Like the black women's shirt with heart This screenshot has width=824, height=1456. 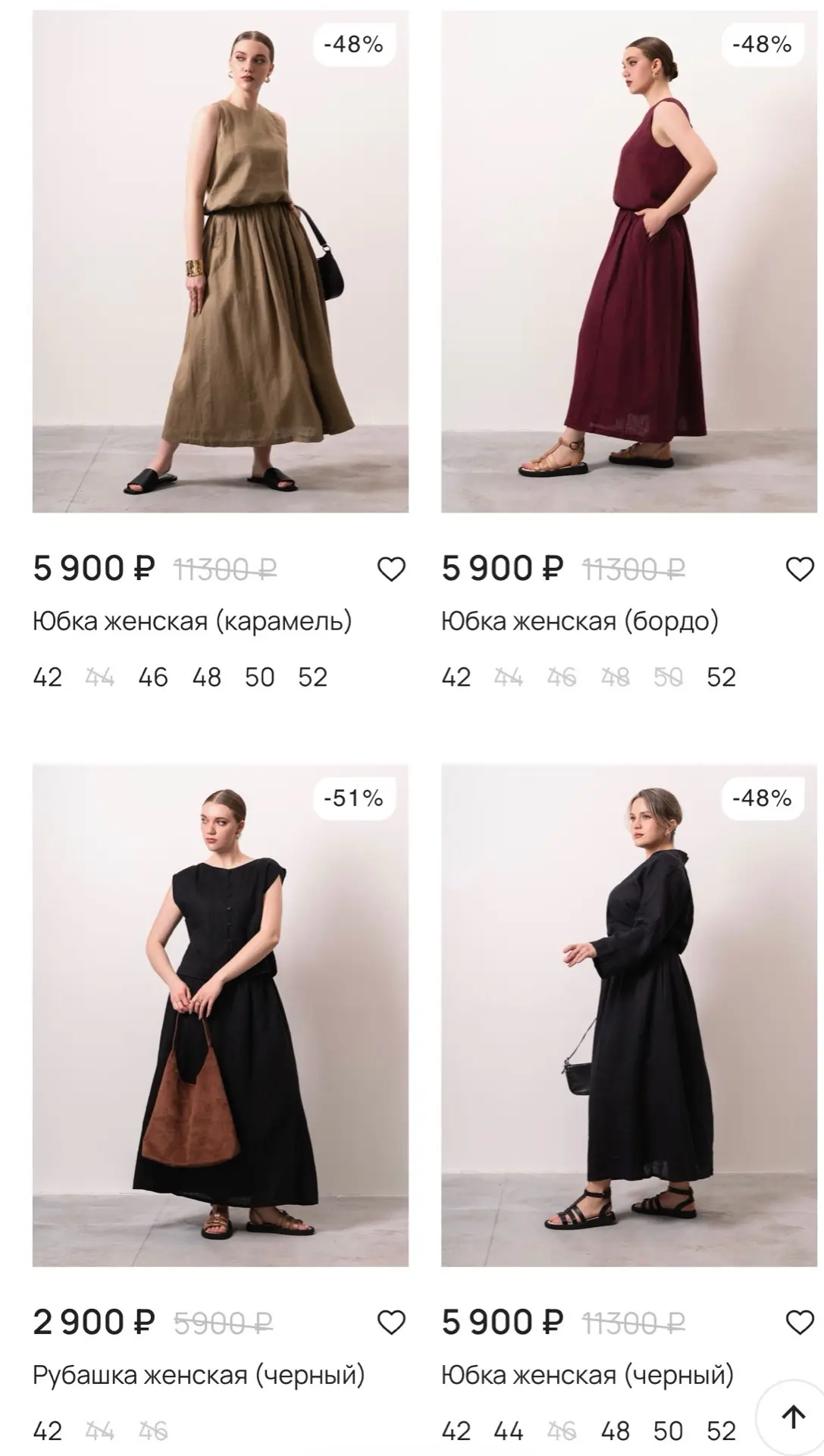point(391,1323)
